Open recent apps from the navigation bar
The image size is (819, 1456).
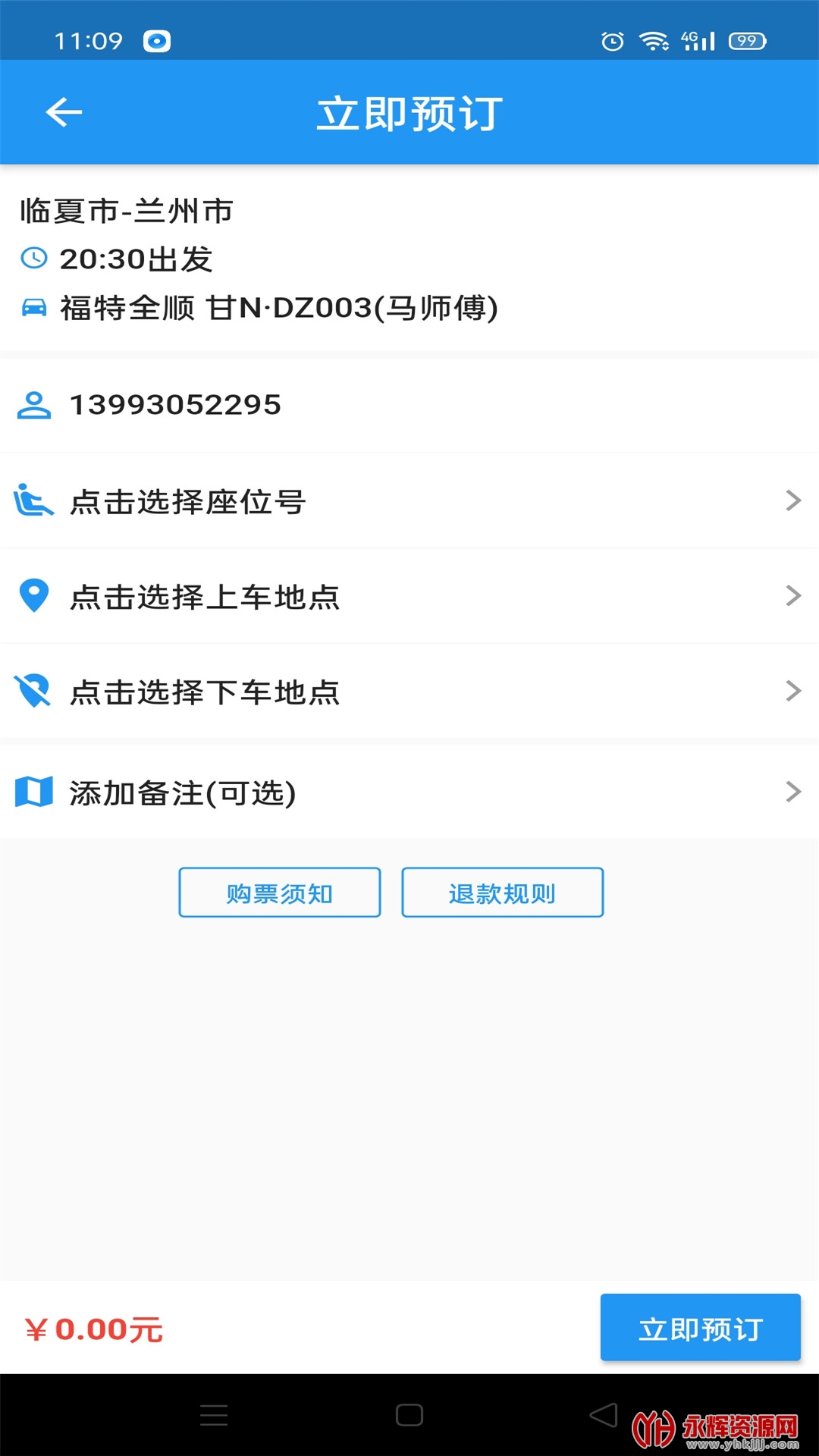214,1415
